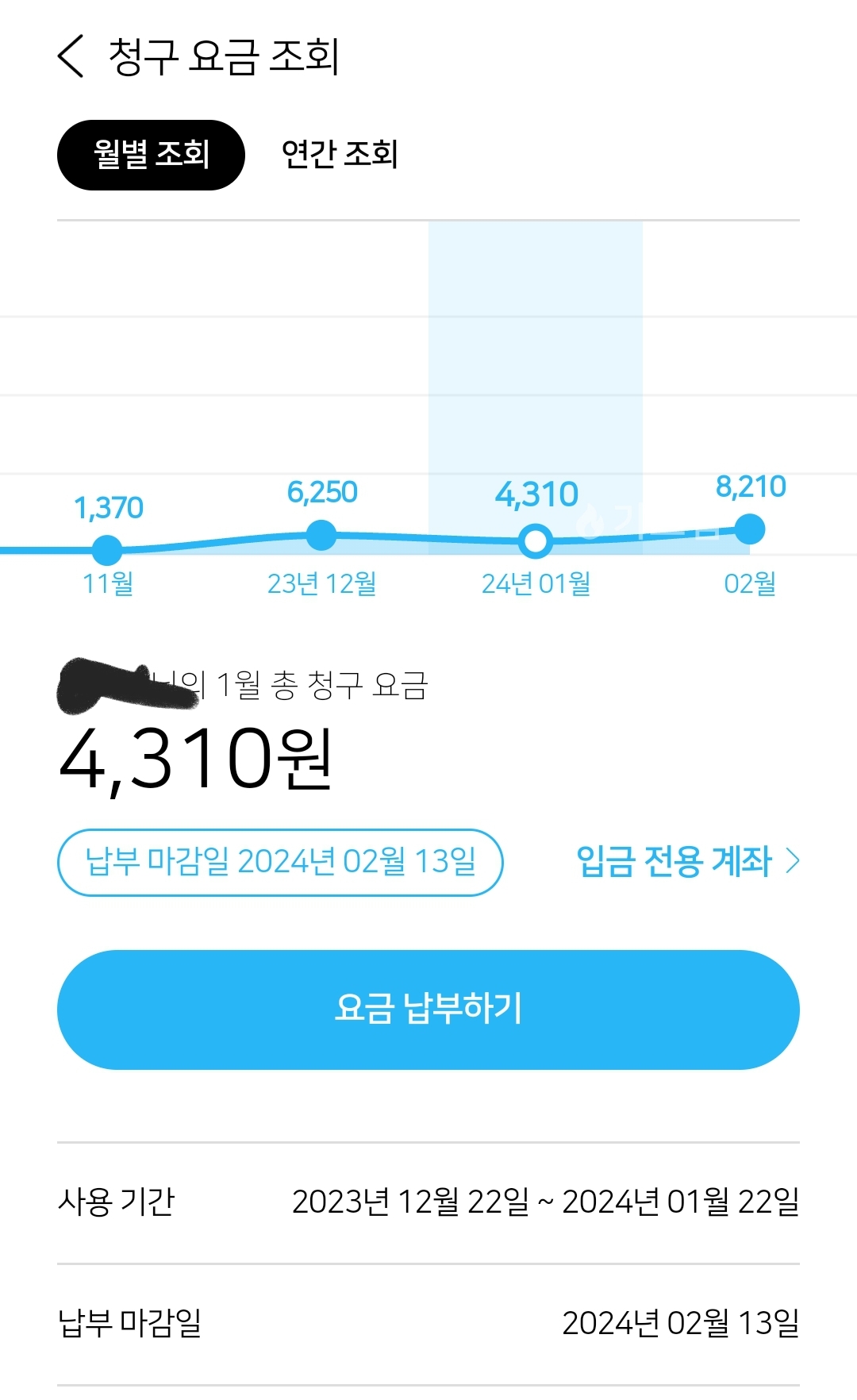Viewport: 857px width, 1400px height.
Task: Select the 월별 조회 tab
Action: tap(151, 155)
